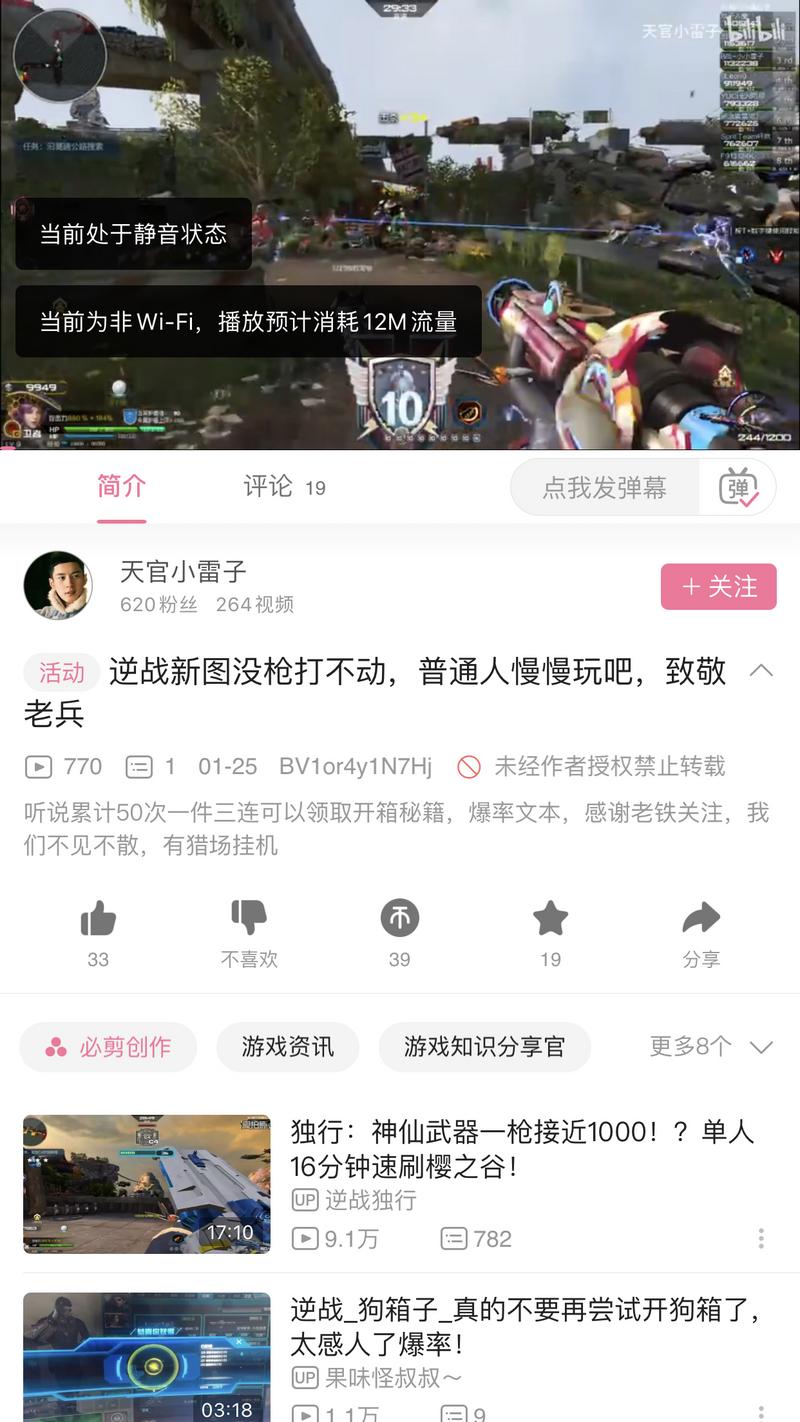Tap the 活动 badge before the title
This screenshot has height=1422, width=800.
point(62,672)
